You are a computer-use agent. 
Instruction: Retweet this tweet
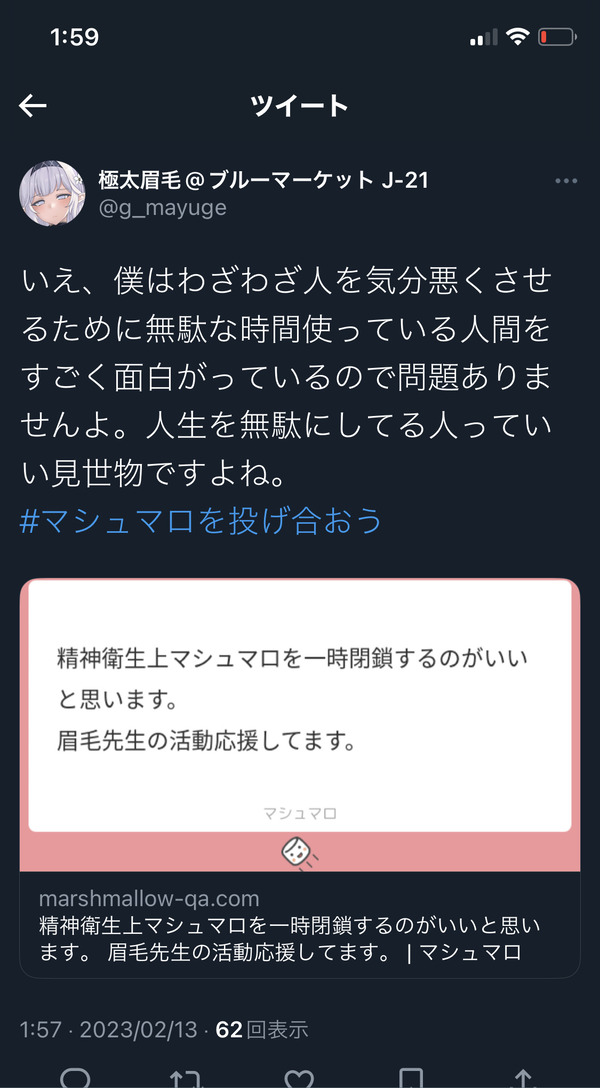[x=187, y=1078]
